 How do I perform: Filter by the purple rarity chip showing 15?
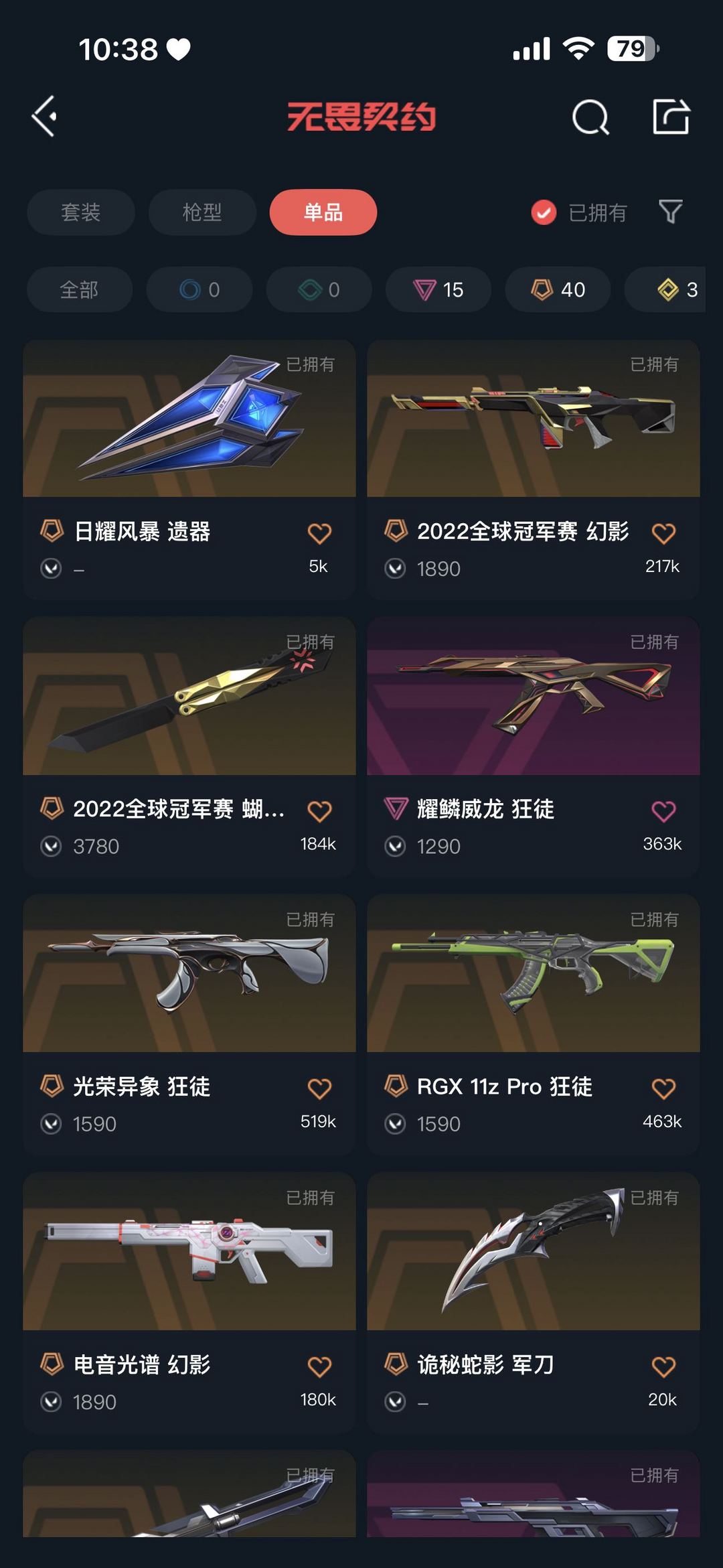438,289
